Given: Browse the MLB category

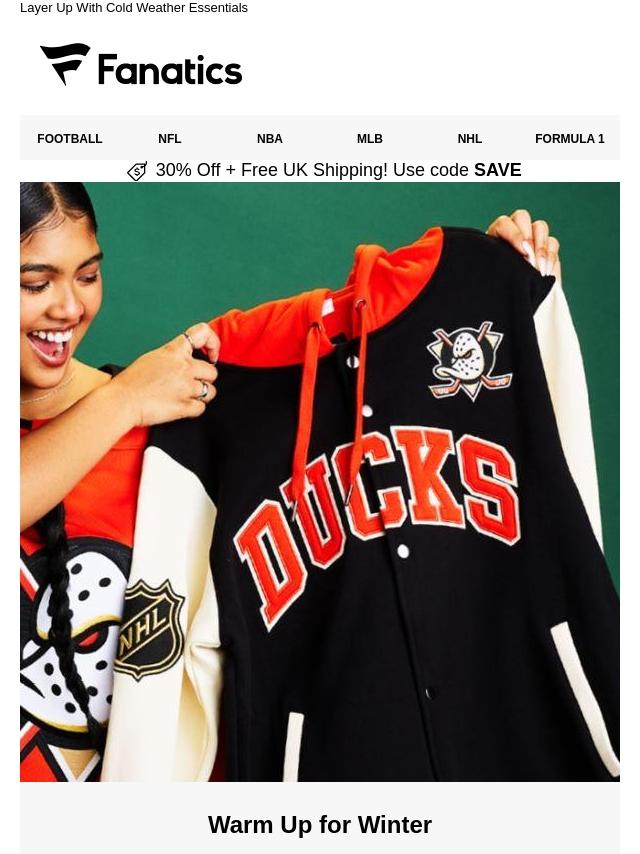Looking at the screenshot, I should click(x=370, y=139).
